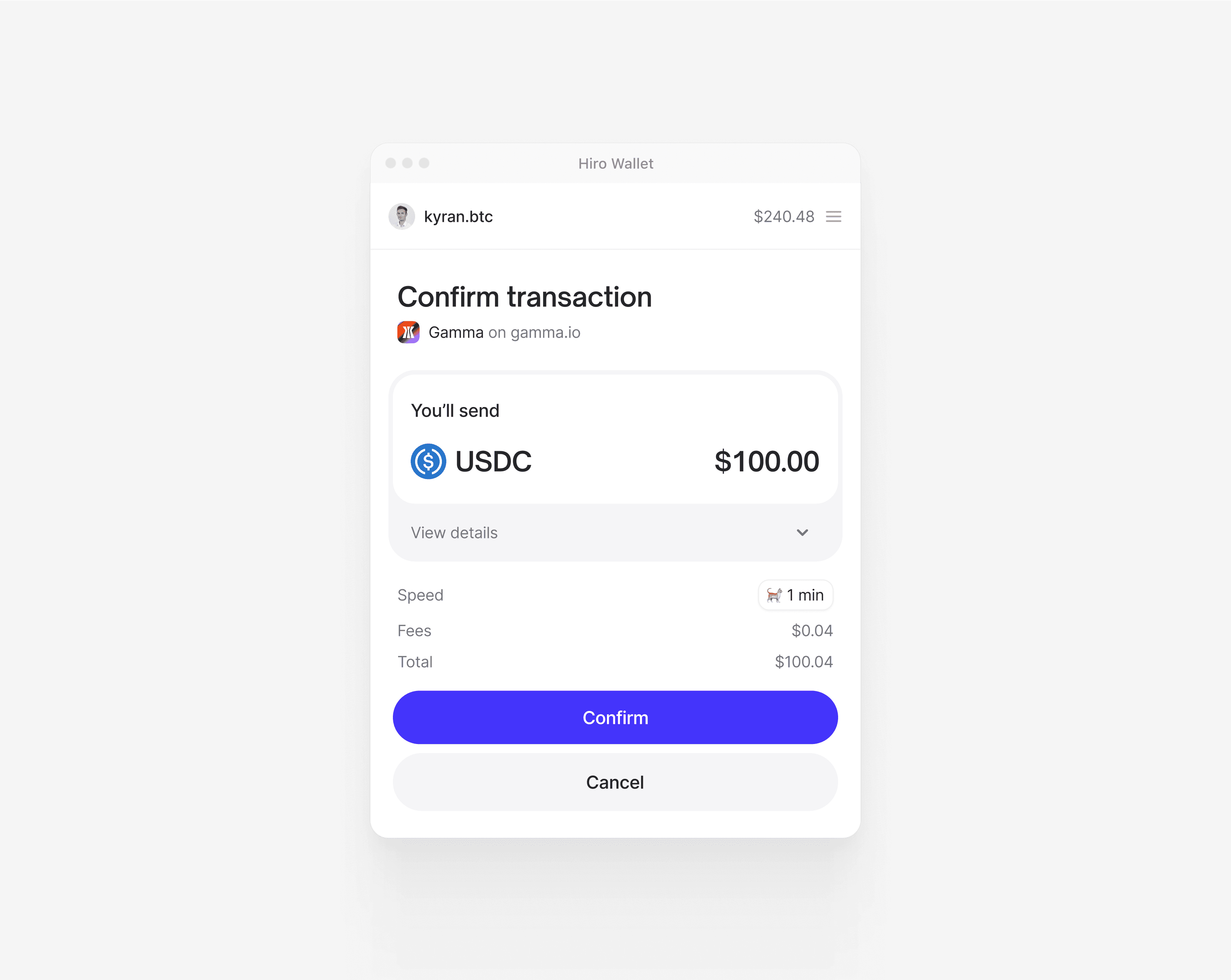This screenshot has height=980, width=1231.
Task: Open kyran.btc account switcher
Action: 441,216
